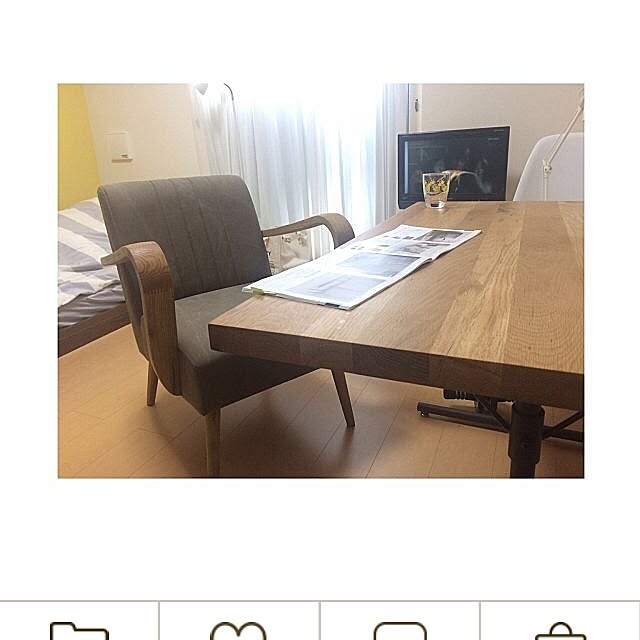
Task: Open the shopping bag icon
Action: [x=560, y=627]
